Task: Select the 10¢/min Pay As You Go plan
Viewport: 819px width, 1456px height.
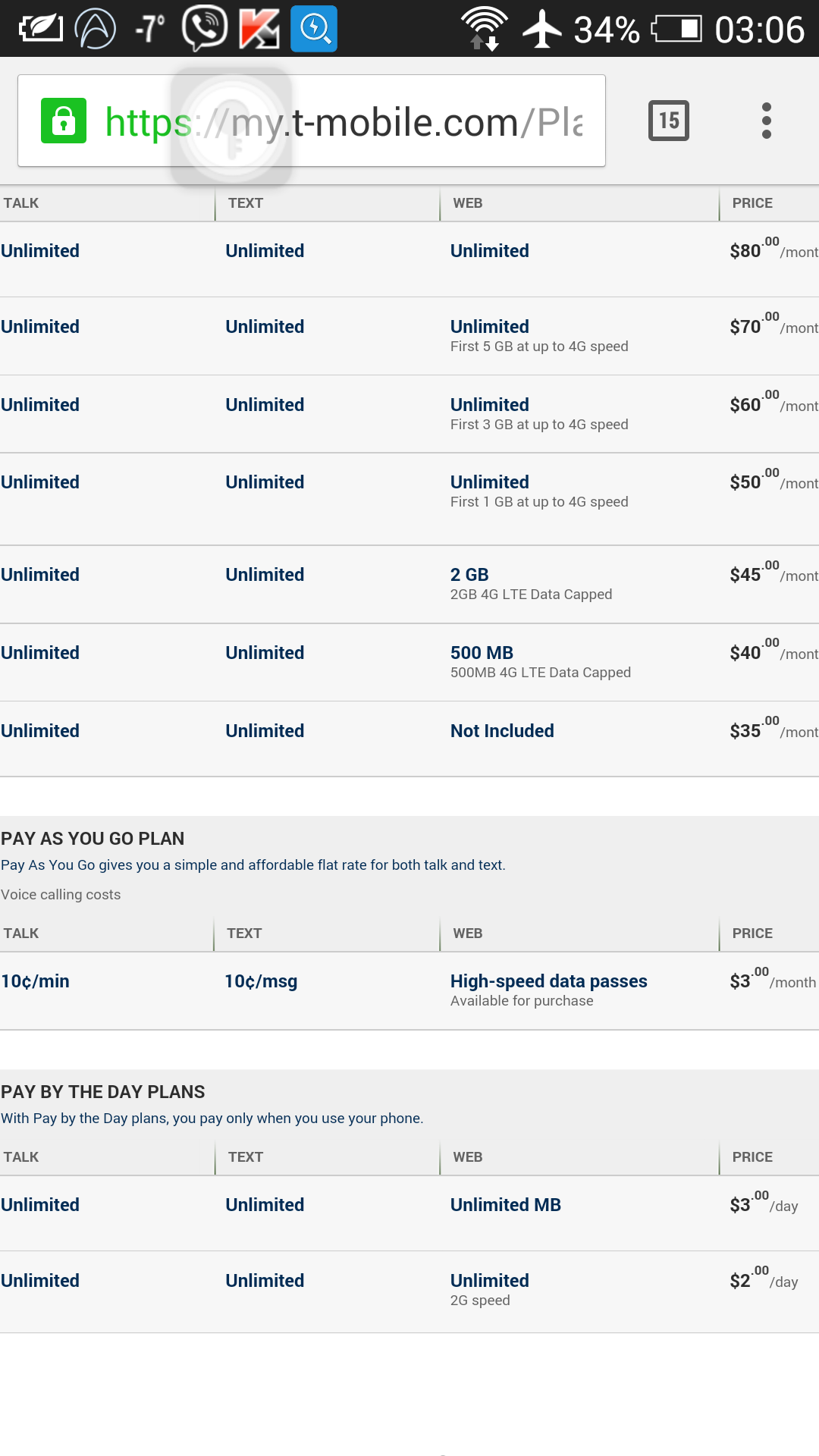Action: pos(409,991)
